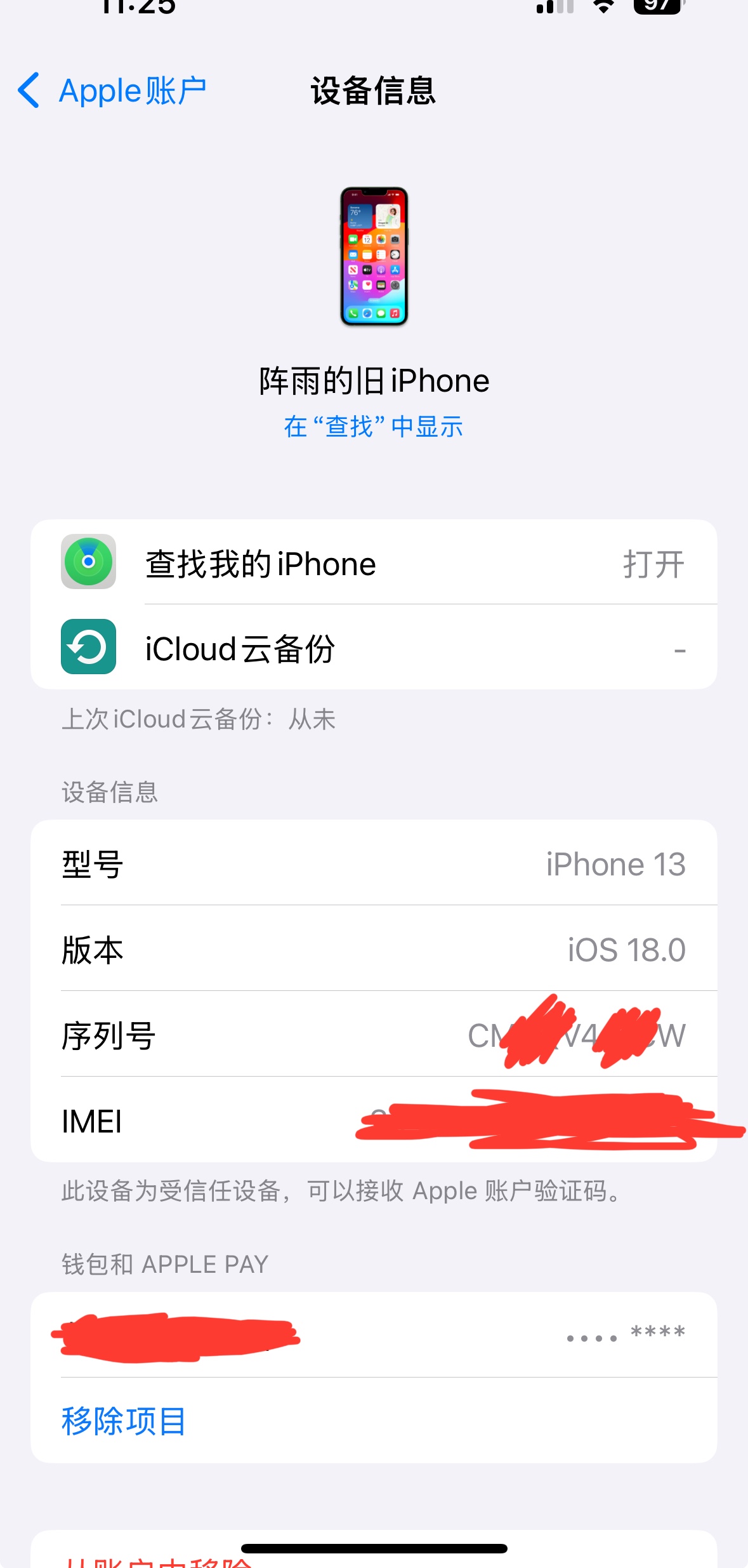Open iCloud云备份 row
The height and width of the screenshot is (1568, 748).
(373, 649)
